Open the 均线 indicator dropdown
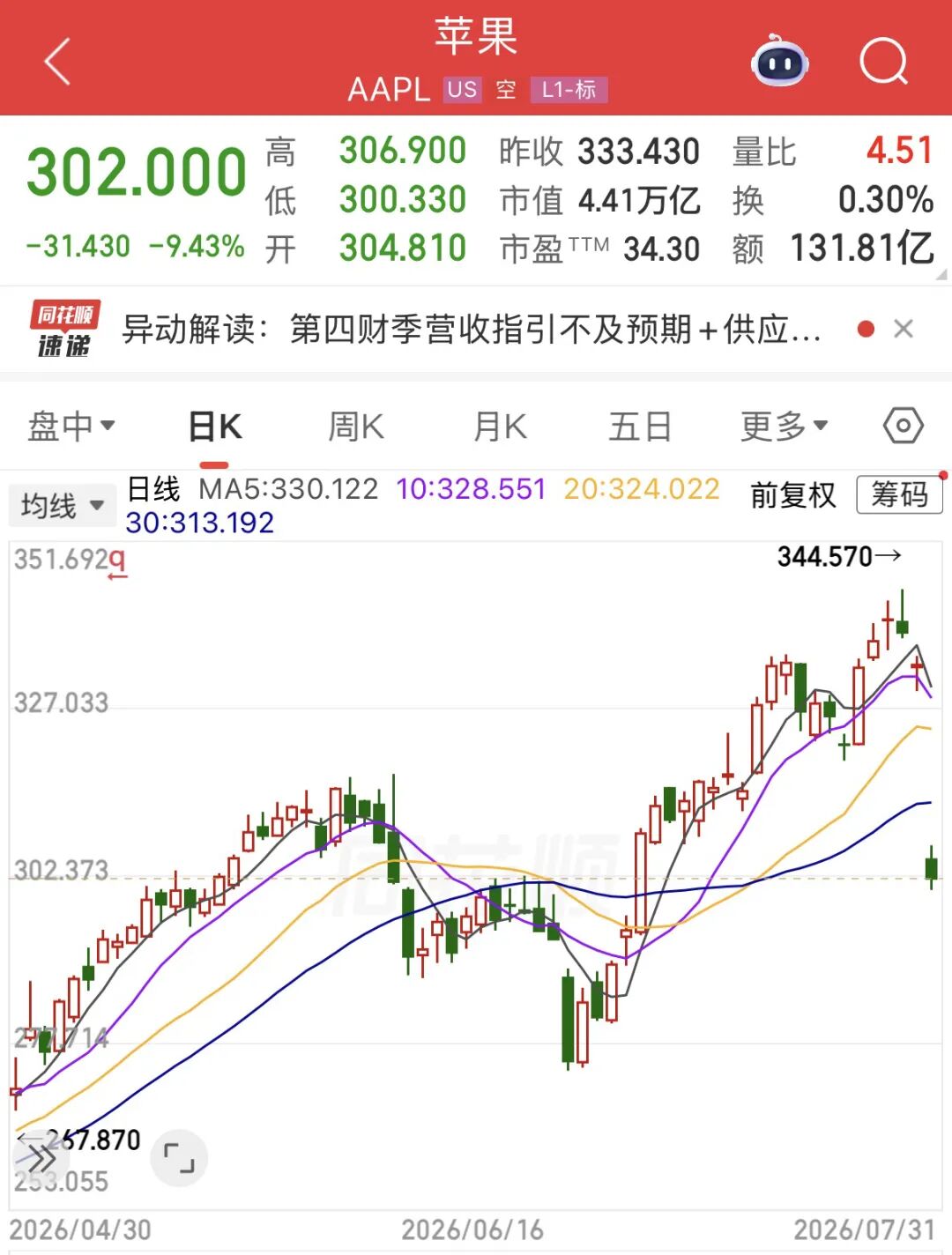Viewport: 952px width, 1255px height. (63, 506)
